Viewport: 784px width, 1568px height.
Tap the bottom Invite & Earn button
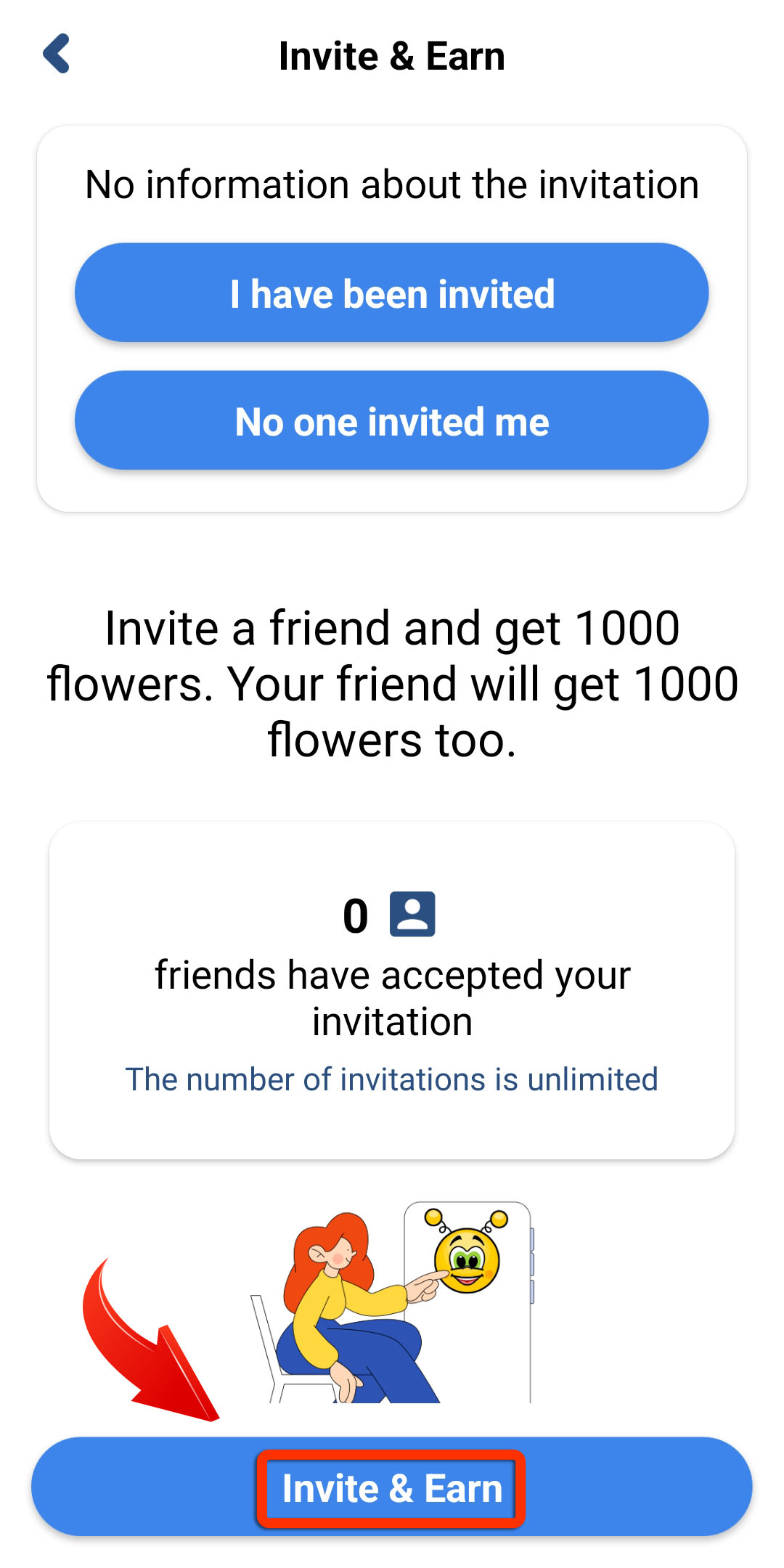[x=392, y=1487]
